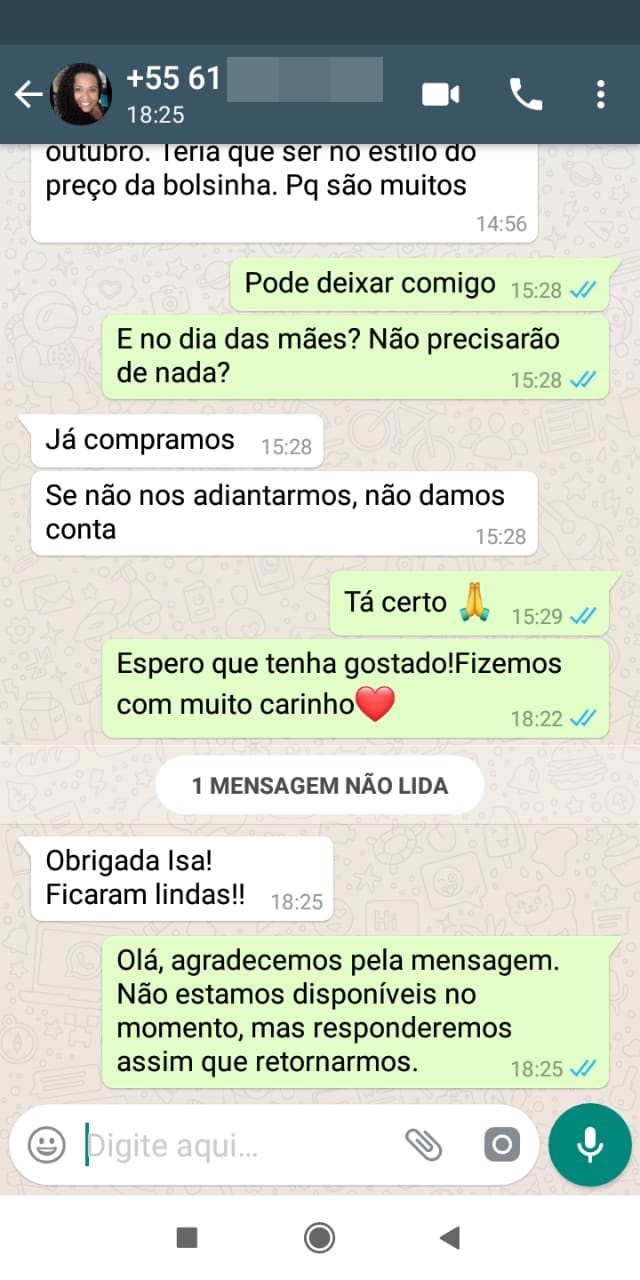Start a video call

pyautogui.click(x=440, y=95)
